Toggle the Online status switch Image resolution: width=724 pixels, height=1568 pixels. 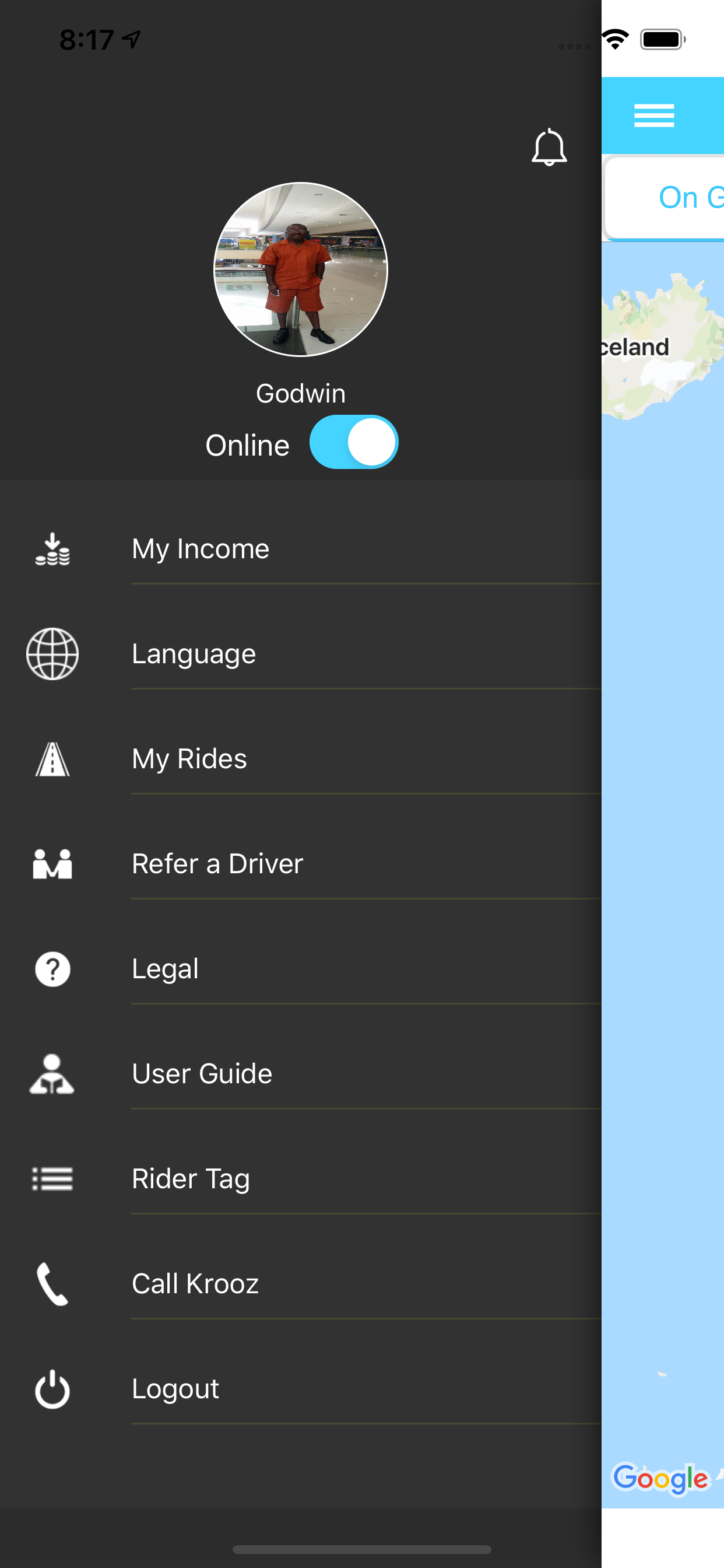coord(353,443)
